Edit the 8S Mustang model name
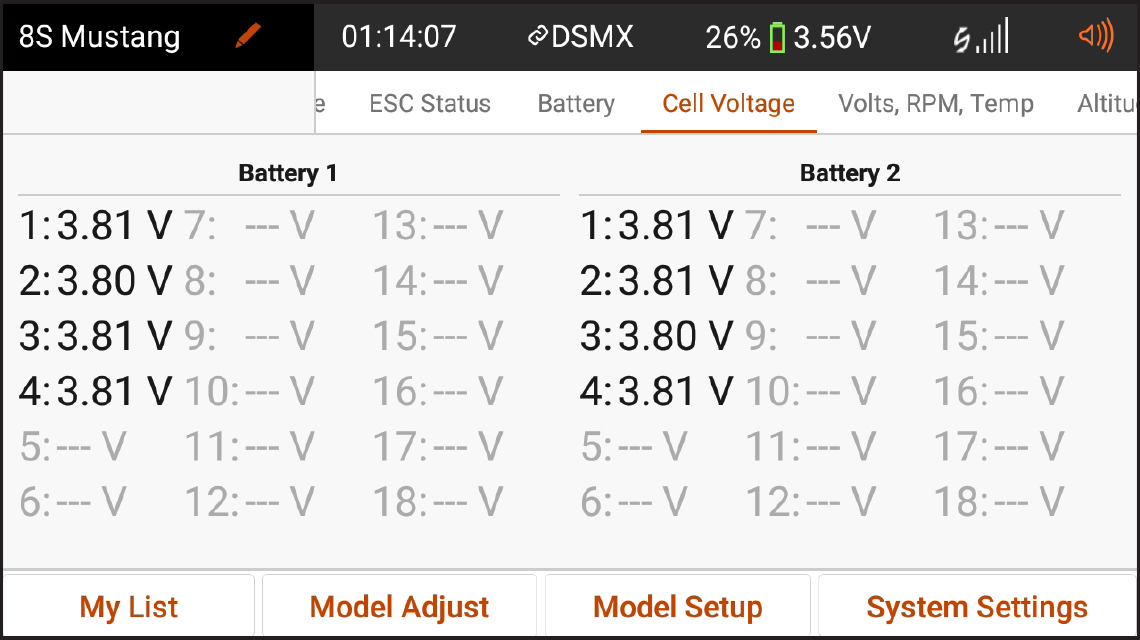Image resolution: width=1140 pixels, height=640 pixels. click(x=247, y=37)
